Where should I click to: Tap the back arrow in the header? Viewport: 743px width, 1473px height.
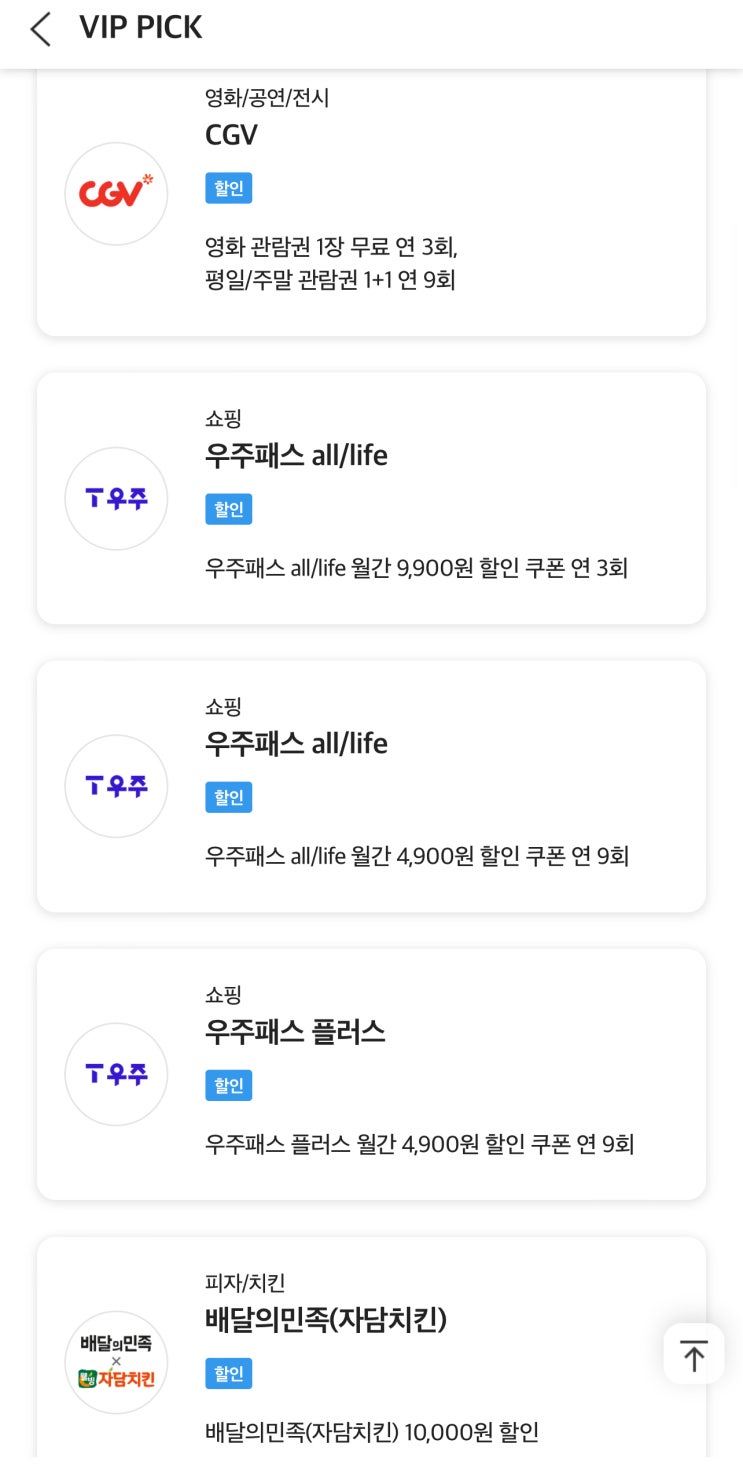tap(40, 29)
